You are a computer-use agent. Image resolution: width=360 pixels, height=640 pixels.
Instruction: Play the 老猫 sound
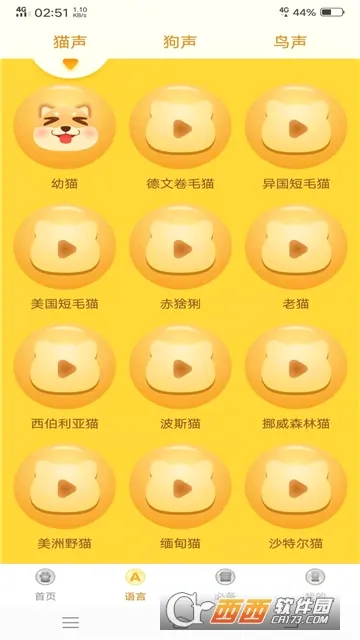coord(296,247)
